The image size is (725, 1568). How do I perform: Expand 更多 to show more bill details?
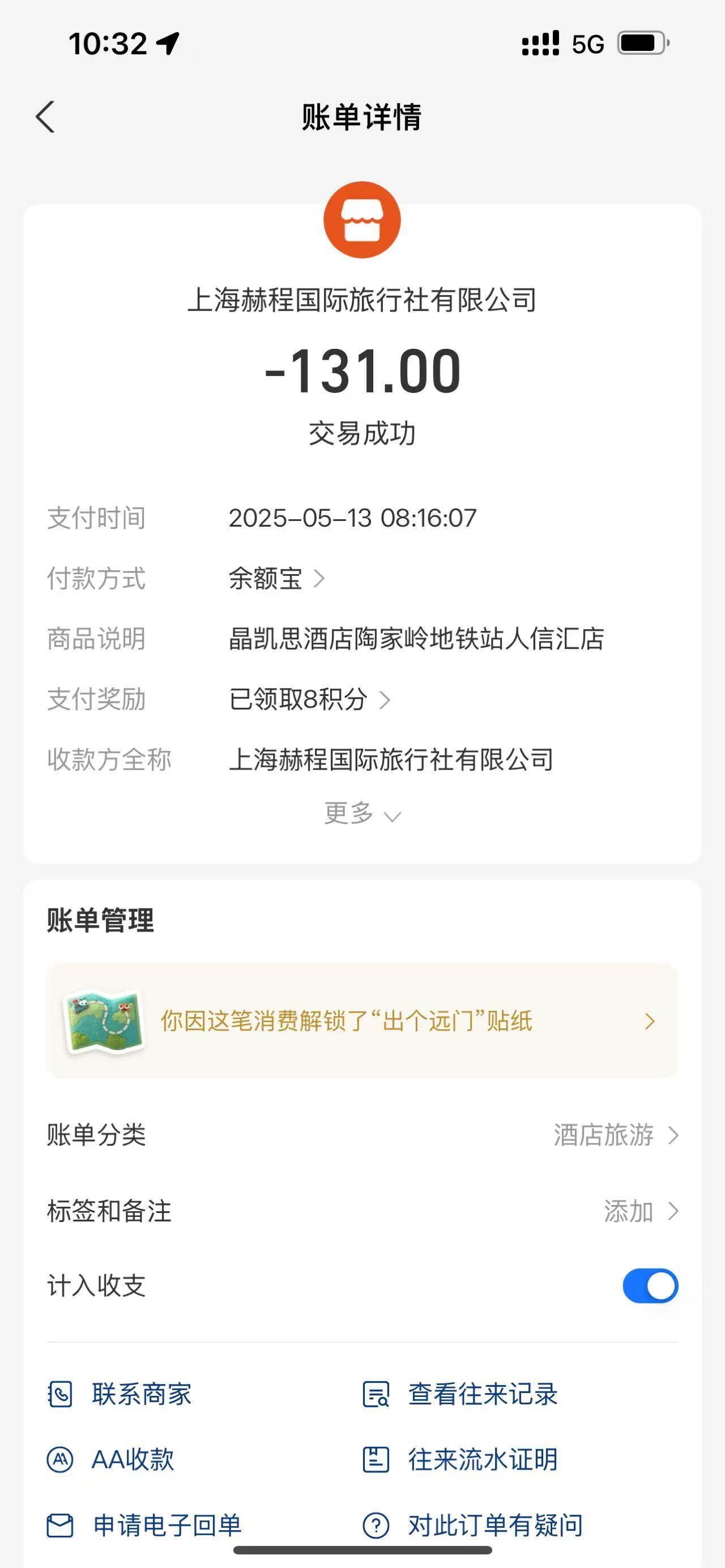(x=362, y=814)
